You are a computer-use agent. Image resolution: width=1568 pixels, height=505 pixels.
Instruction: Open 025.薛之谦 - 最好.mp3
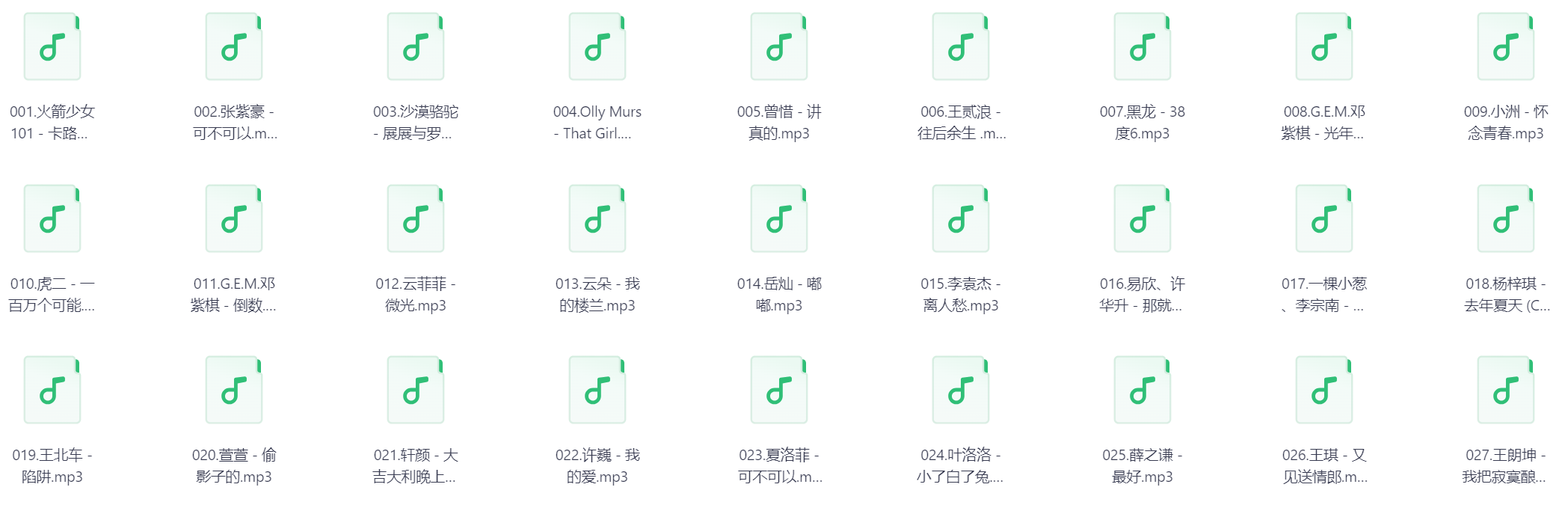click(1143, 391)
